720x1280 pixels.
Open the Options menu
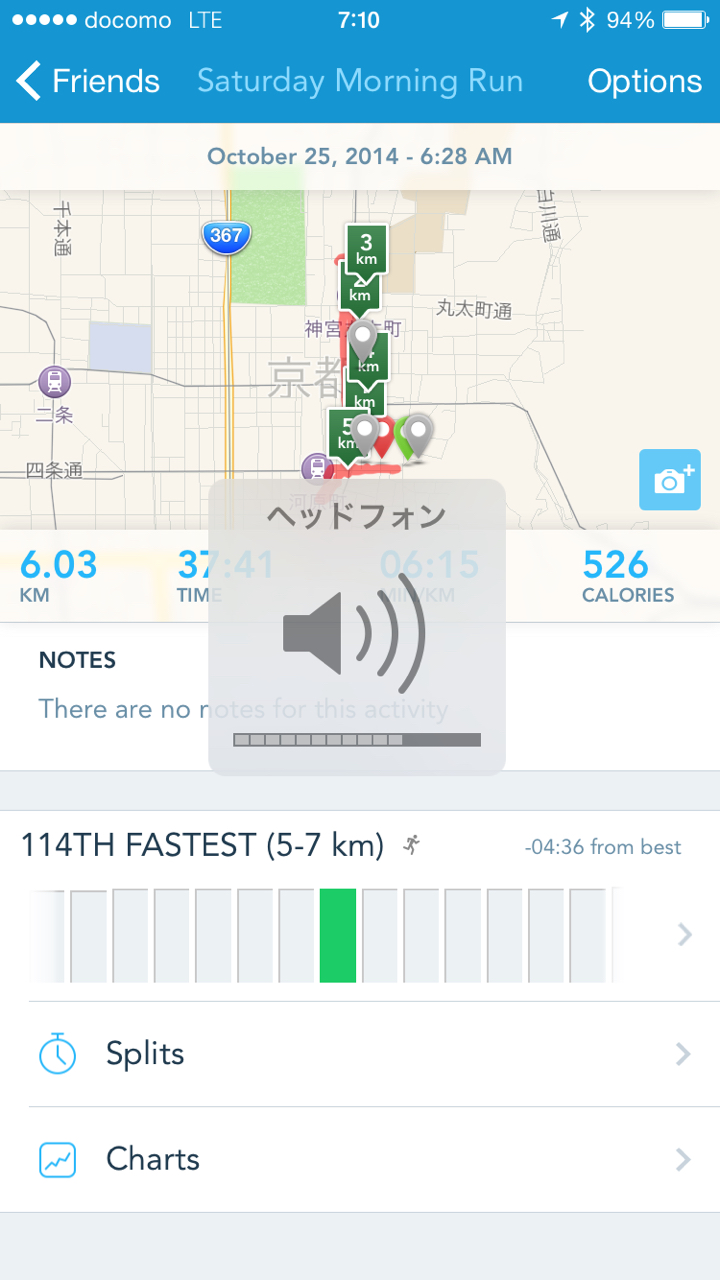click(x=644, y=81)
